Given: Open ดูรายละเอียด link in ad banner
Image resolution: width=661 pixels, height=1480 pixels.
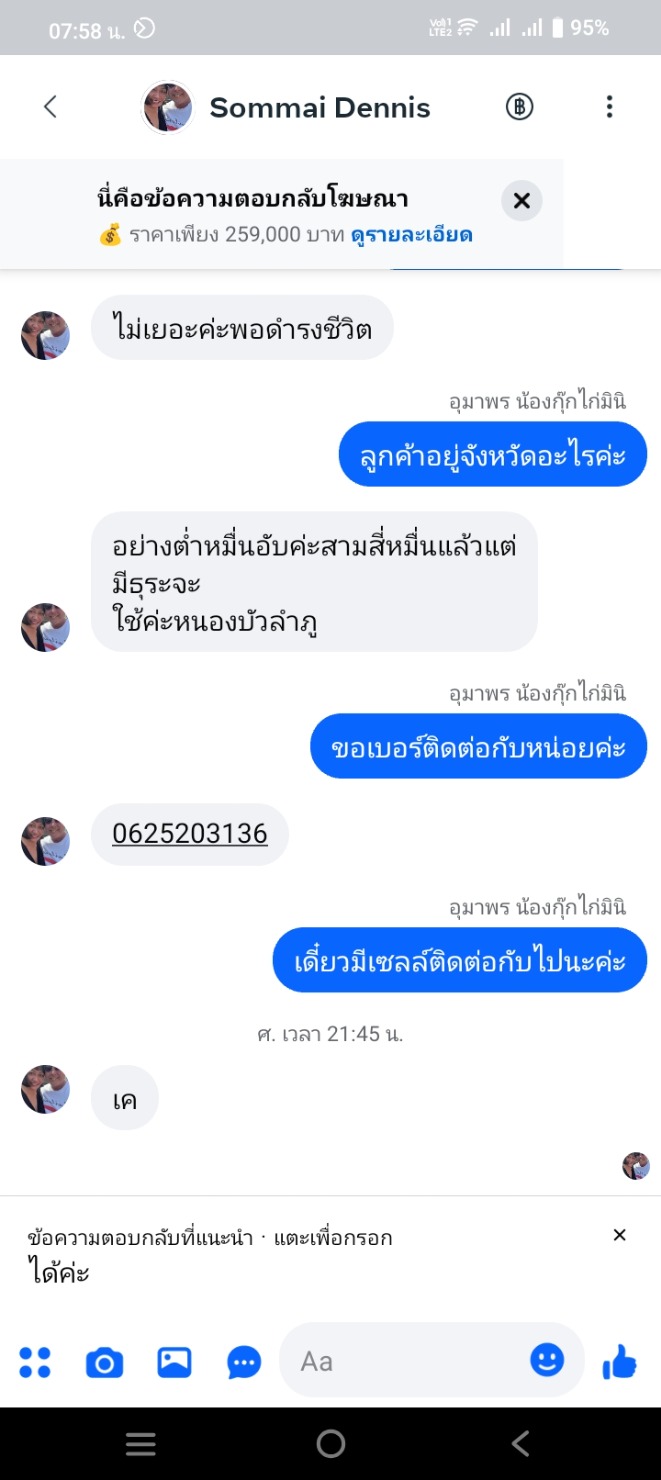Looking at the screenshot, I should tap(411, 236).
